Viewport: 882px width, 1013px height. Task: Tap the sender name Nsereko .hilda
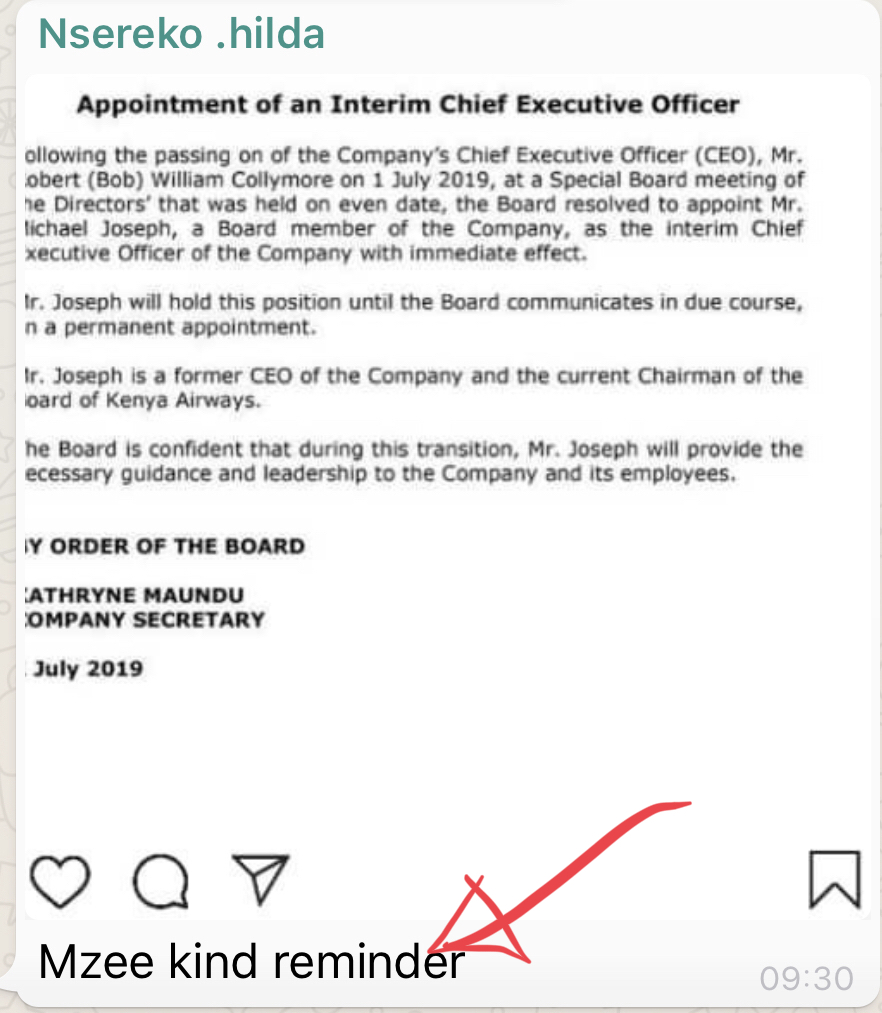coord(182,34)
